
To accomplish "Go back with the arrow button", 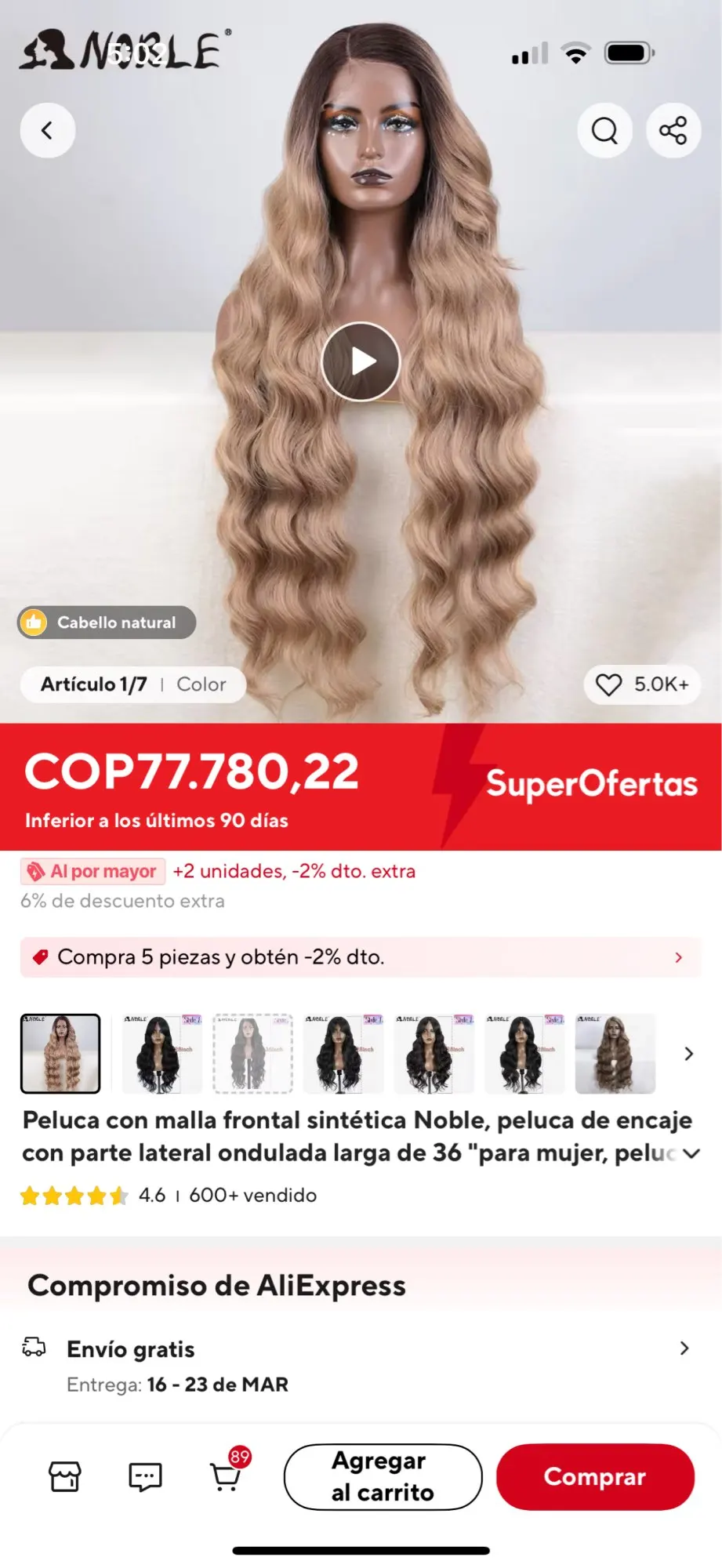I will [x=48, y=130].
